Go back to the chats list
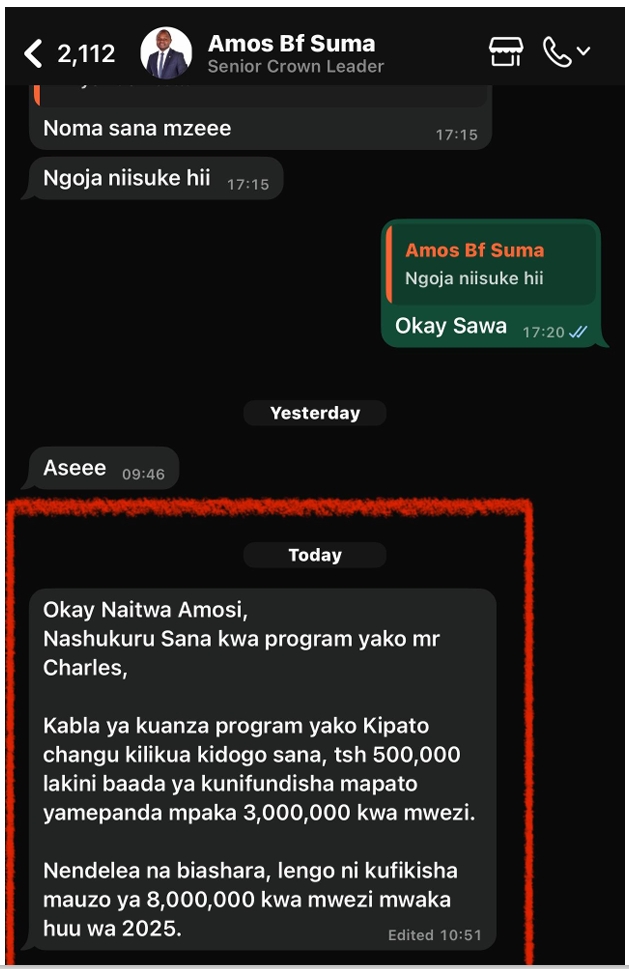 pyautogui.click(x=34, y=53)
